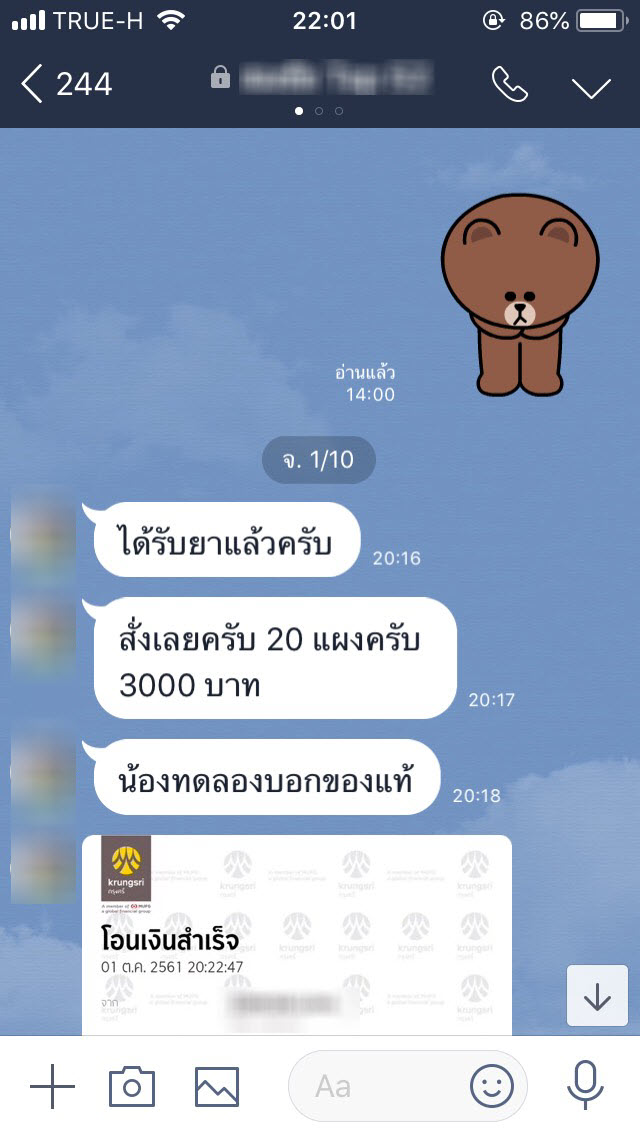Tap the Aa message input field
The height and width of the screenshot is (1136, 640).
(x=375, y=1086)
